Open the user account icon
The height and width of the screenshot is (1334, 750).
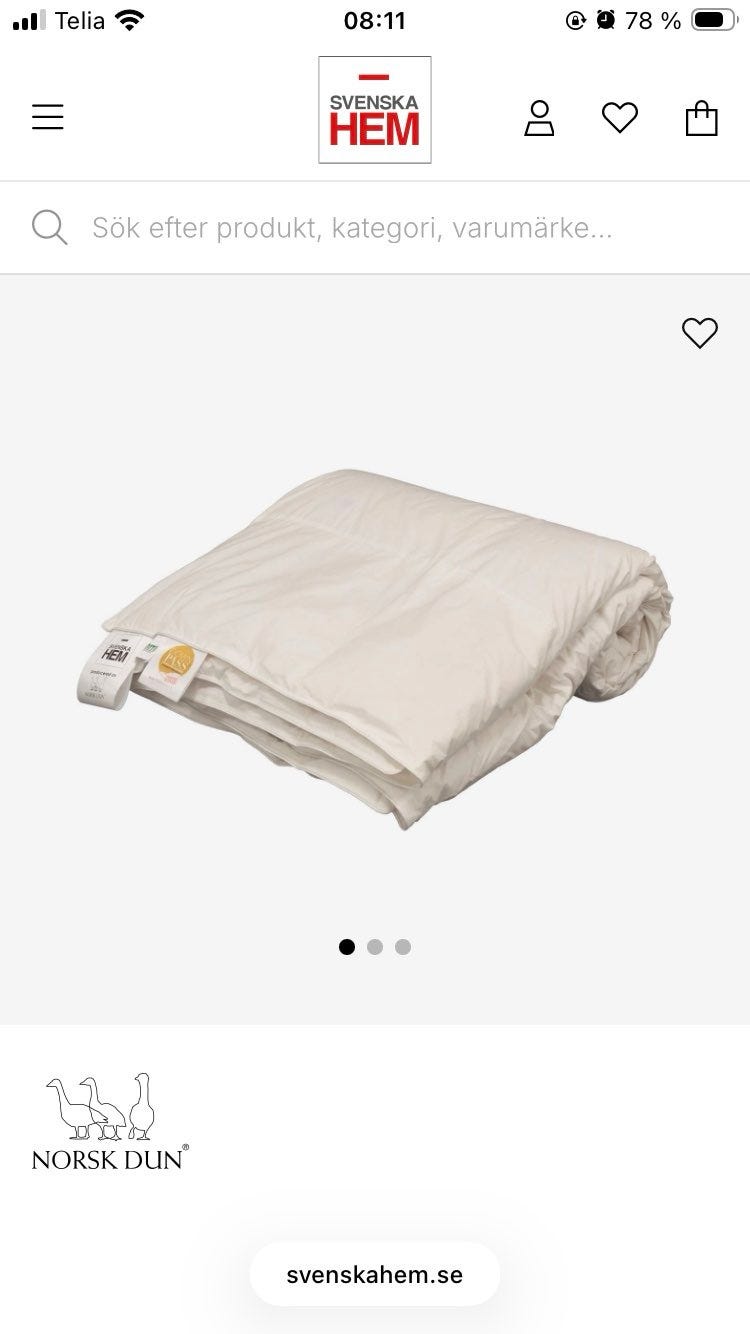point(539,118)
